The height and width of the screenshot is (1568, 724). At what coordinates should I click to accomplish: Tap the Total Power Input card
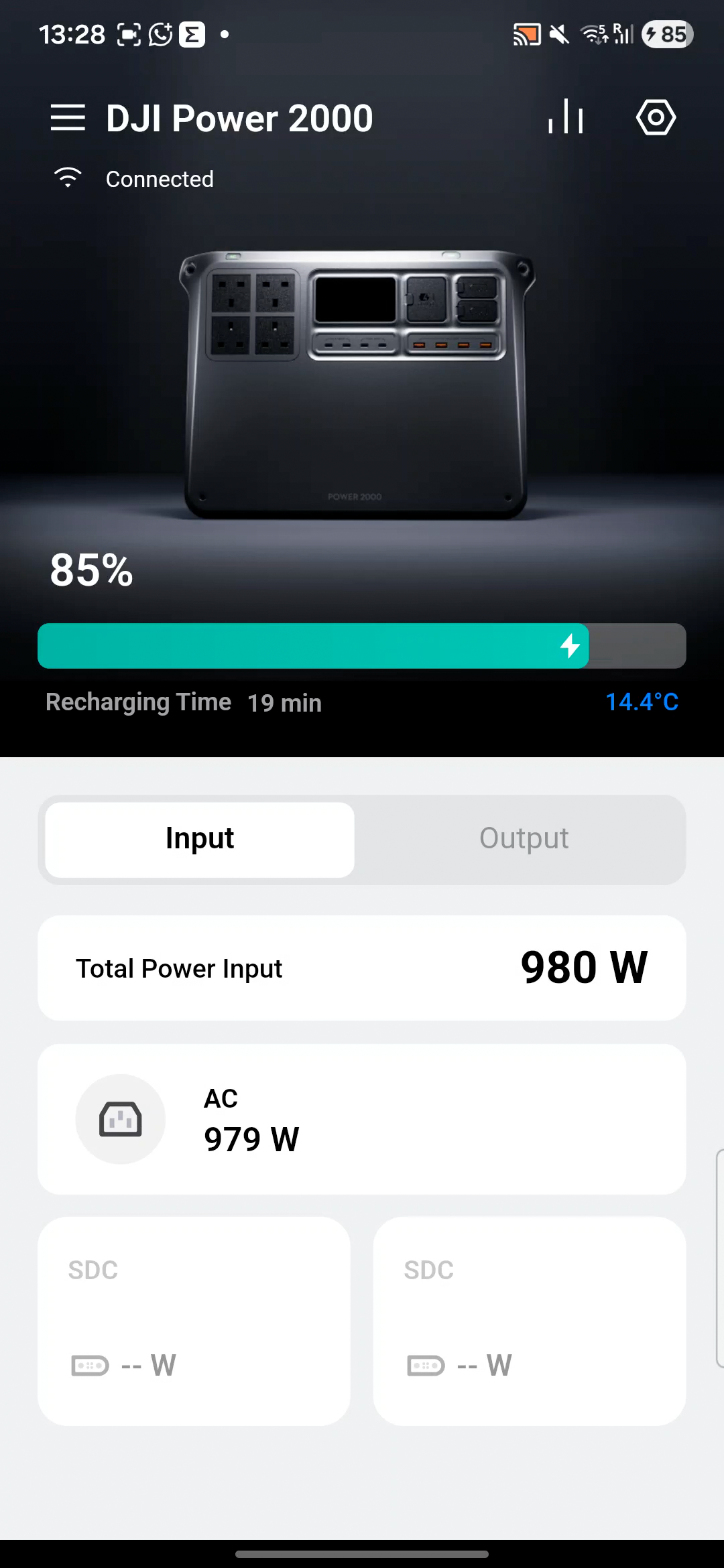[362, 968]
